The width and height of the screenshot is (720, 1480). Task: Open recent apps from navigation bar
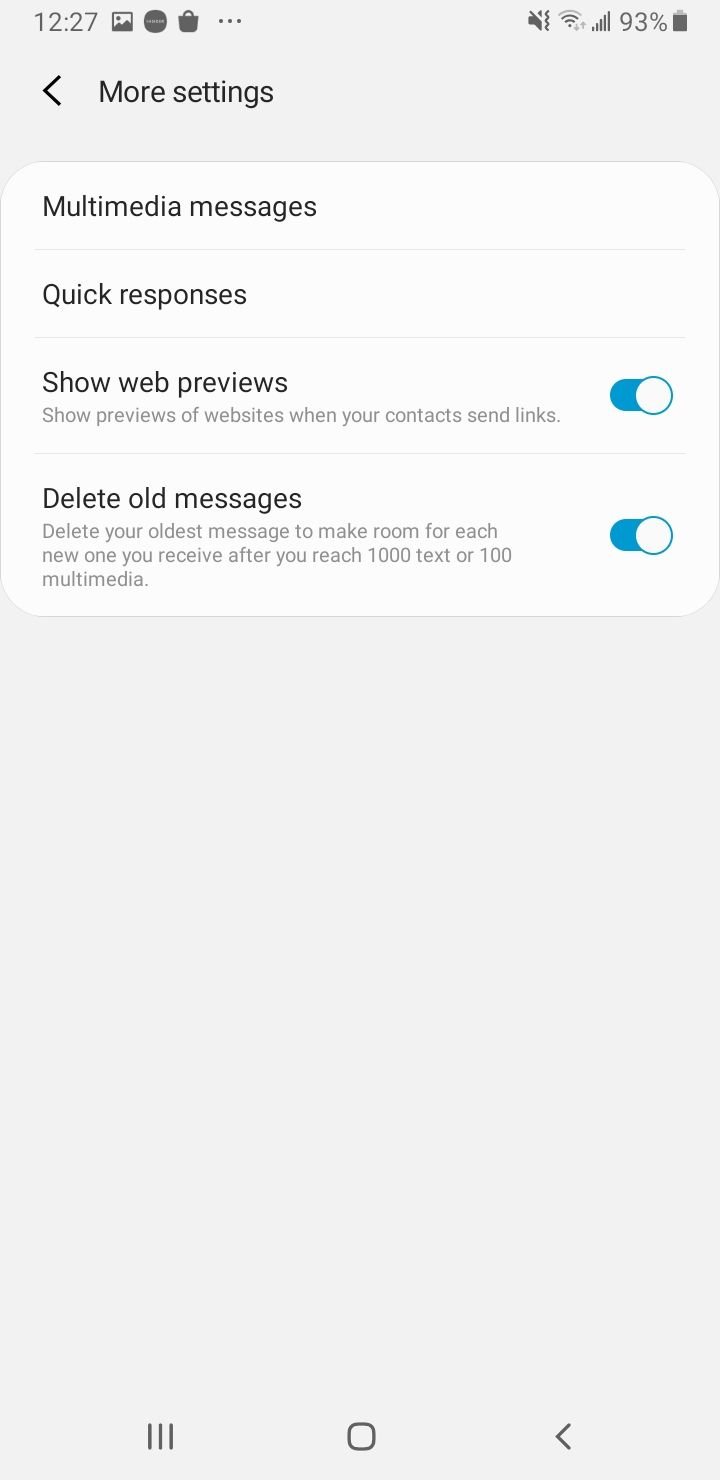pos(160,1437)
